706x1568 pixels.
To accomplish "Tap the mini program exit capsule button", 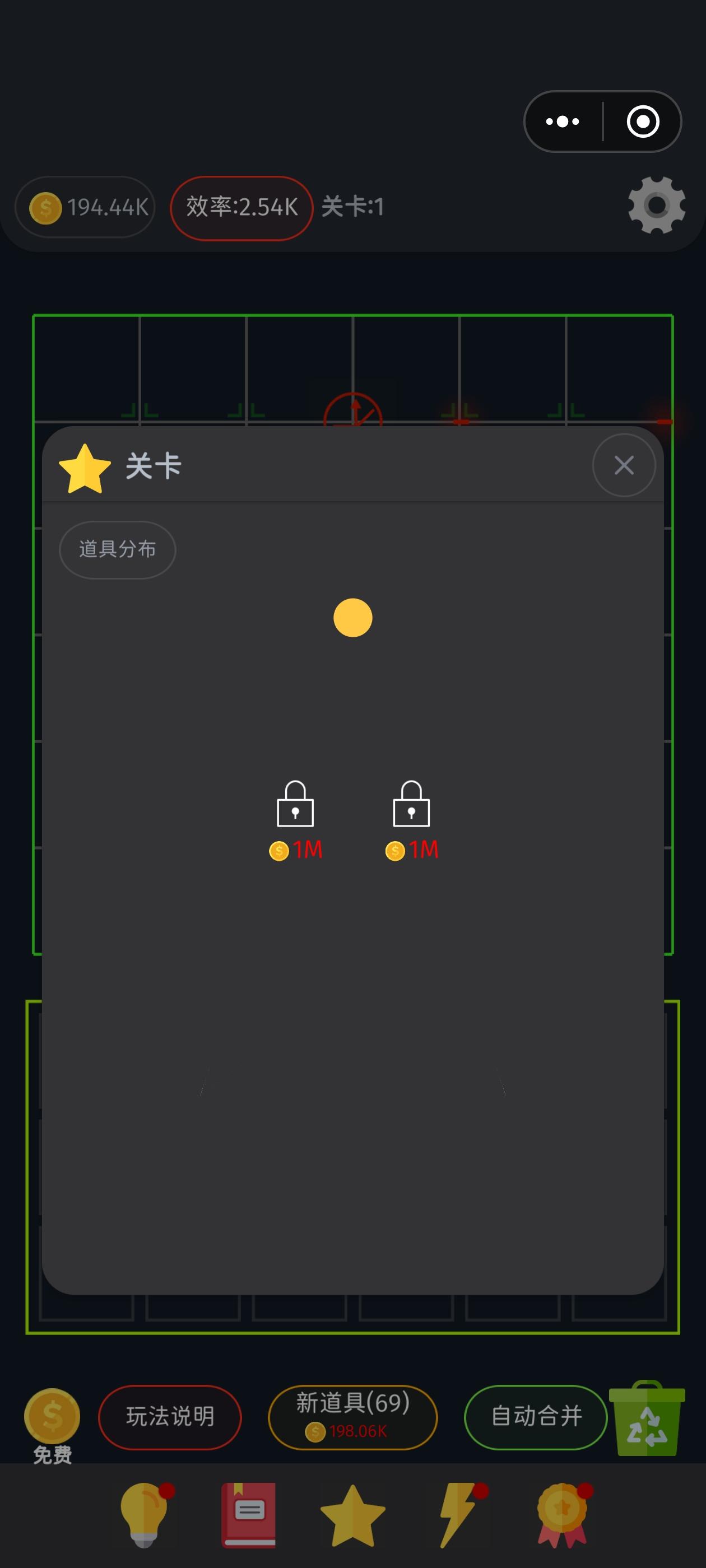I will click(x=644, y=121).
